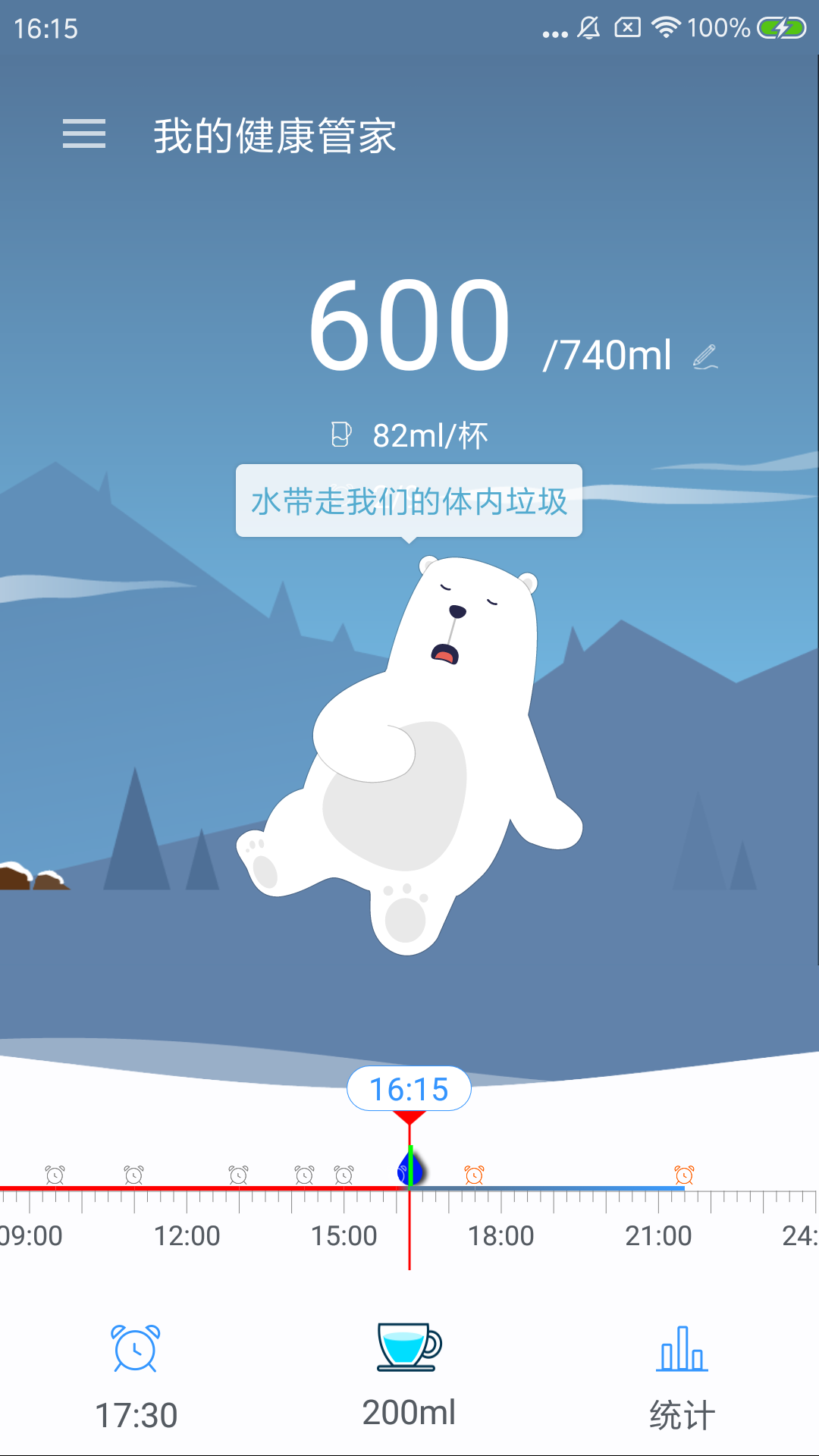The height and width of the screenshot is (1456, 819).
Task: Edit the 740ml daily goal
Action: pos(705,356)
